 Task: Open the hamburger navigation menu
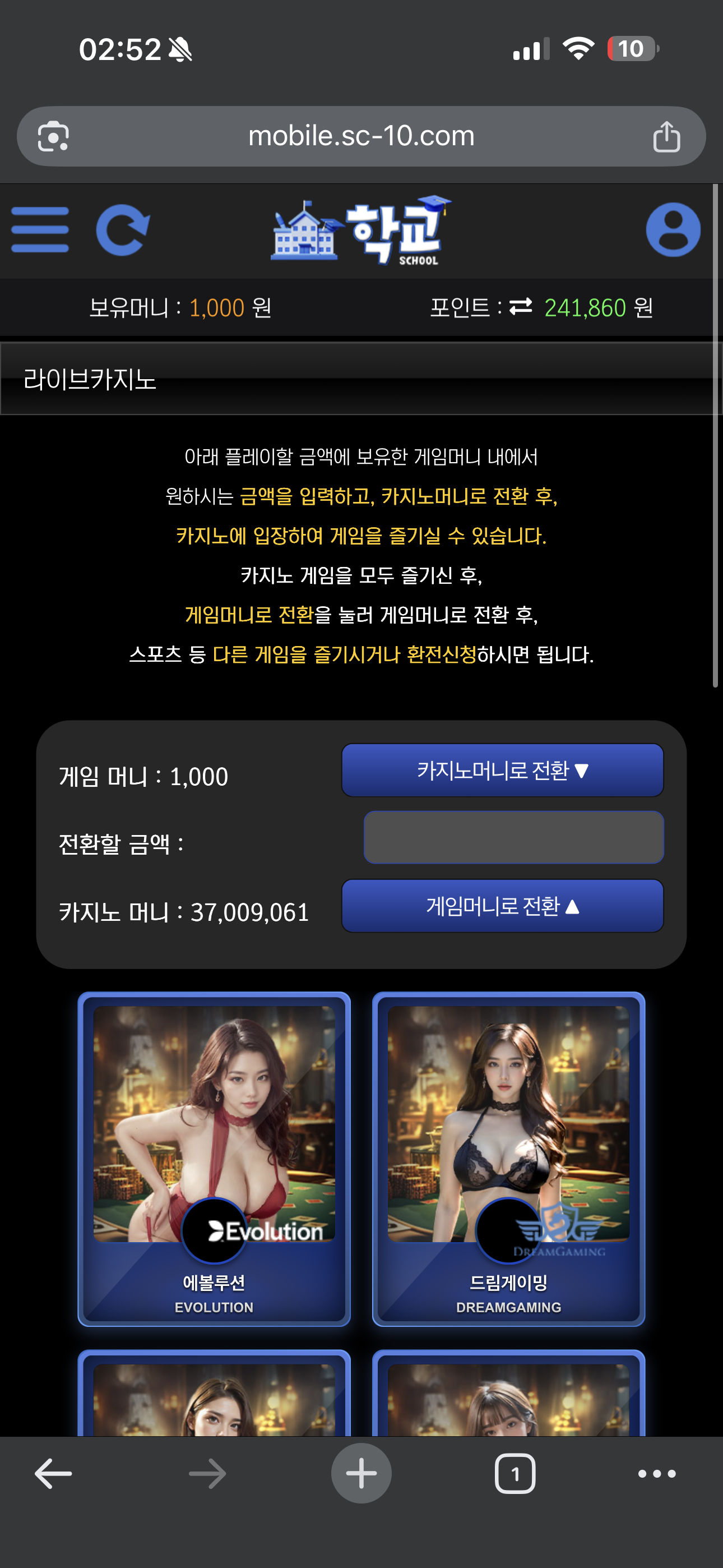coord(40,230)
